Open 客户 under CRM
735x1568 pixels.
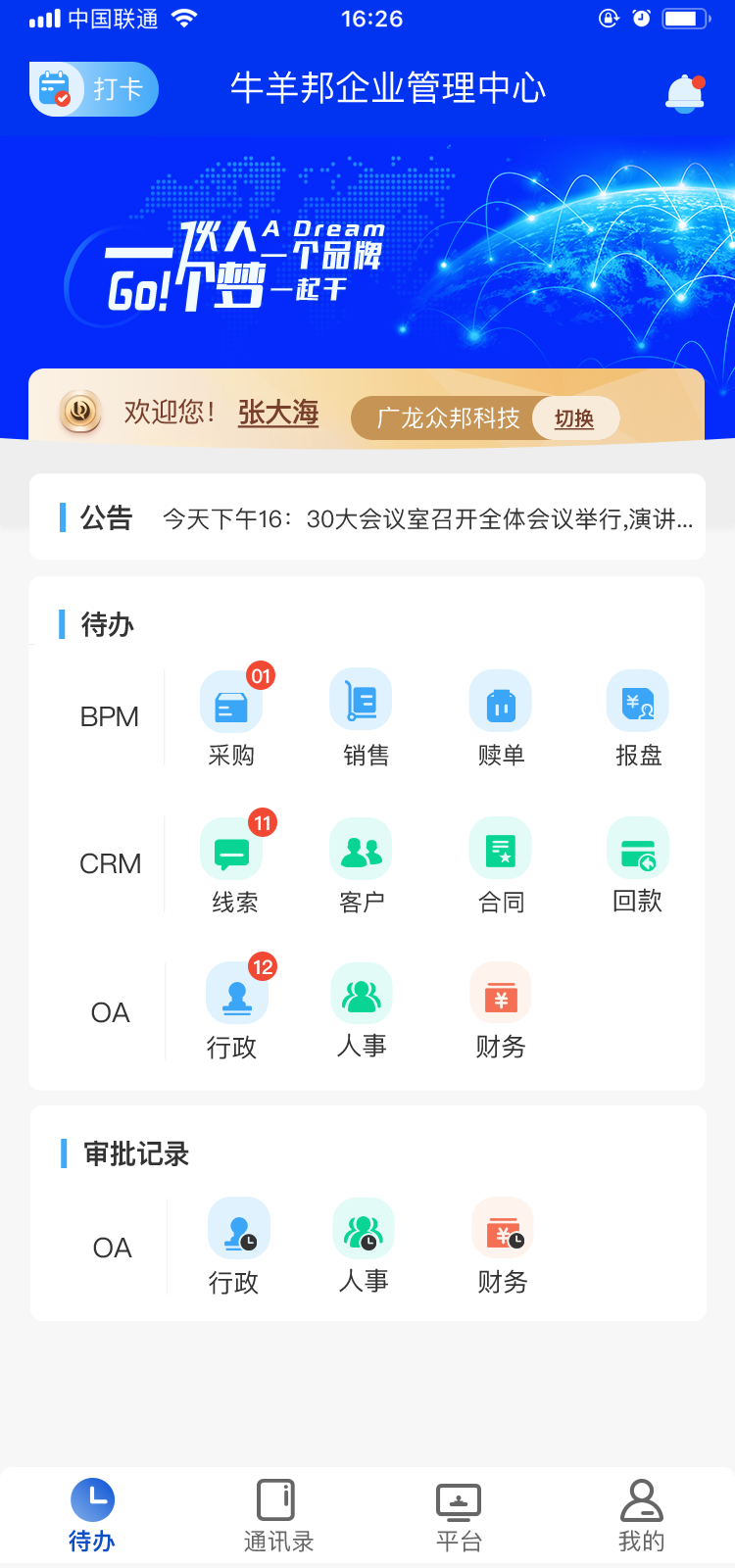(x=362, y=863)
